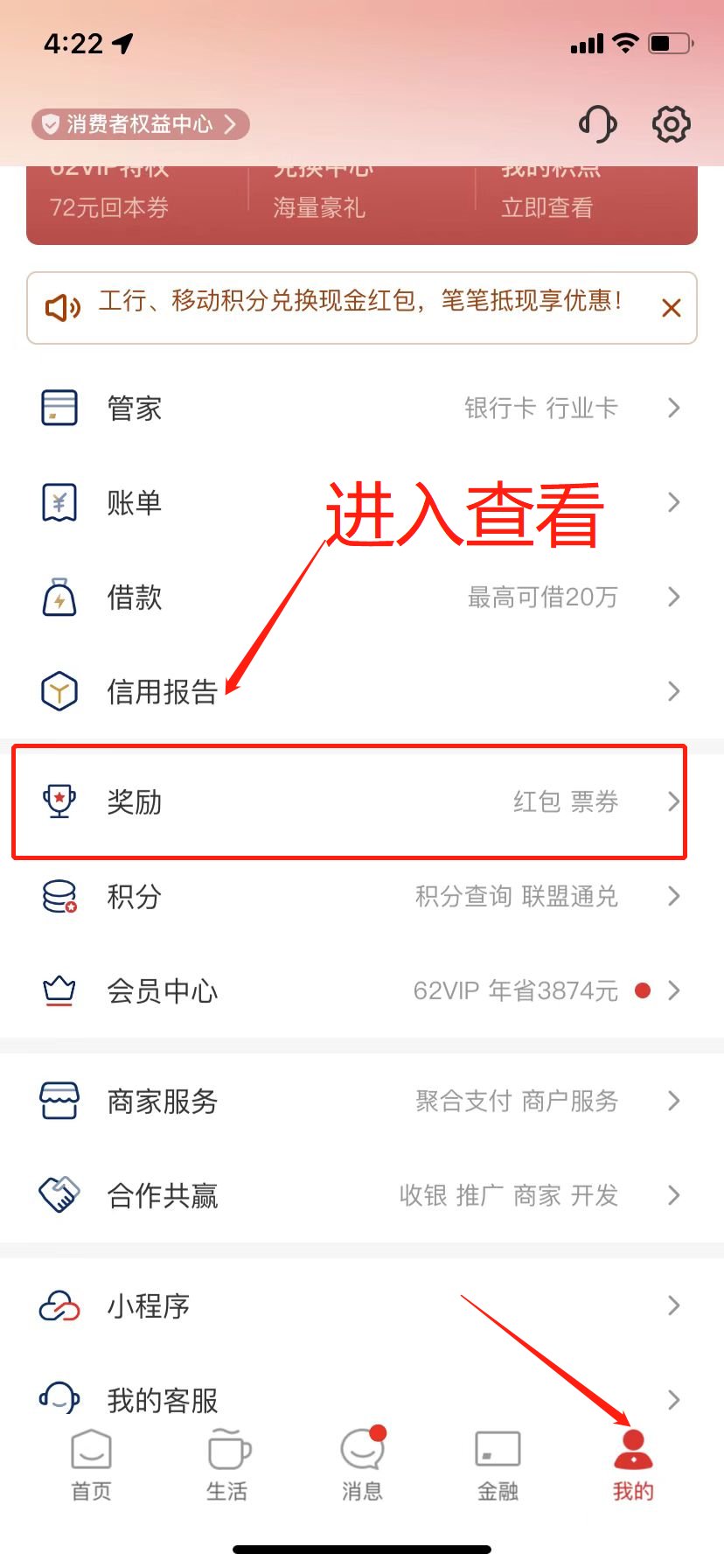Open the customer service headset icon
Image resolution: width=724 pixels, height=1568 pixels.
(598, 124)
